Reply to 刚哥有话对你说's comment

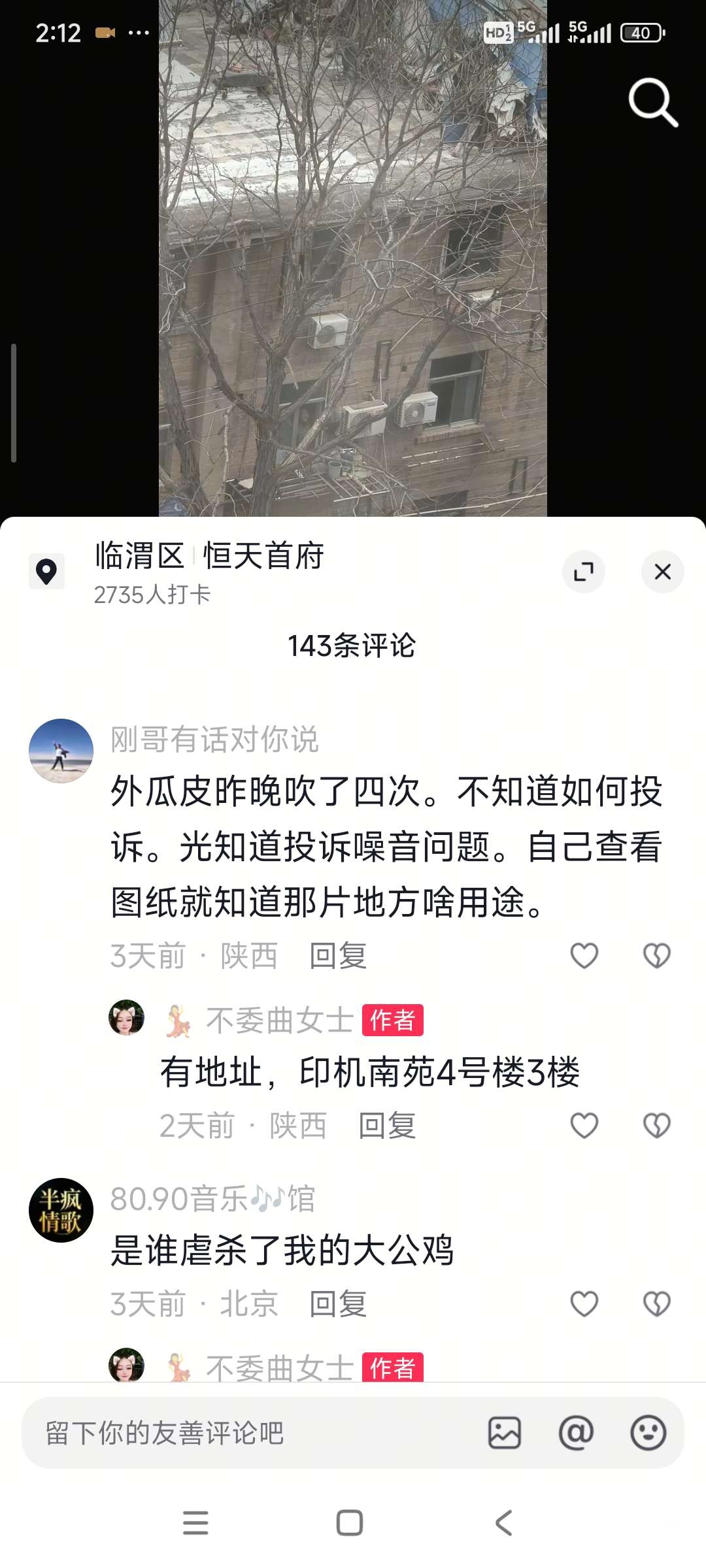tap(337, 956)
